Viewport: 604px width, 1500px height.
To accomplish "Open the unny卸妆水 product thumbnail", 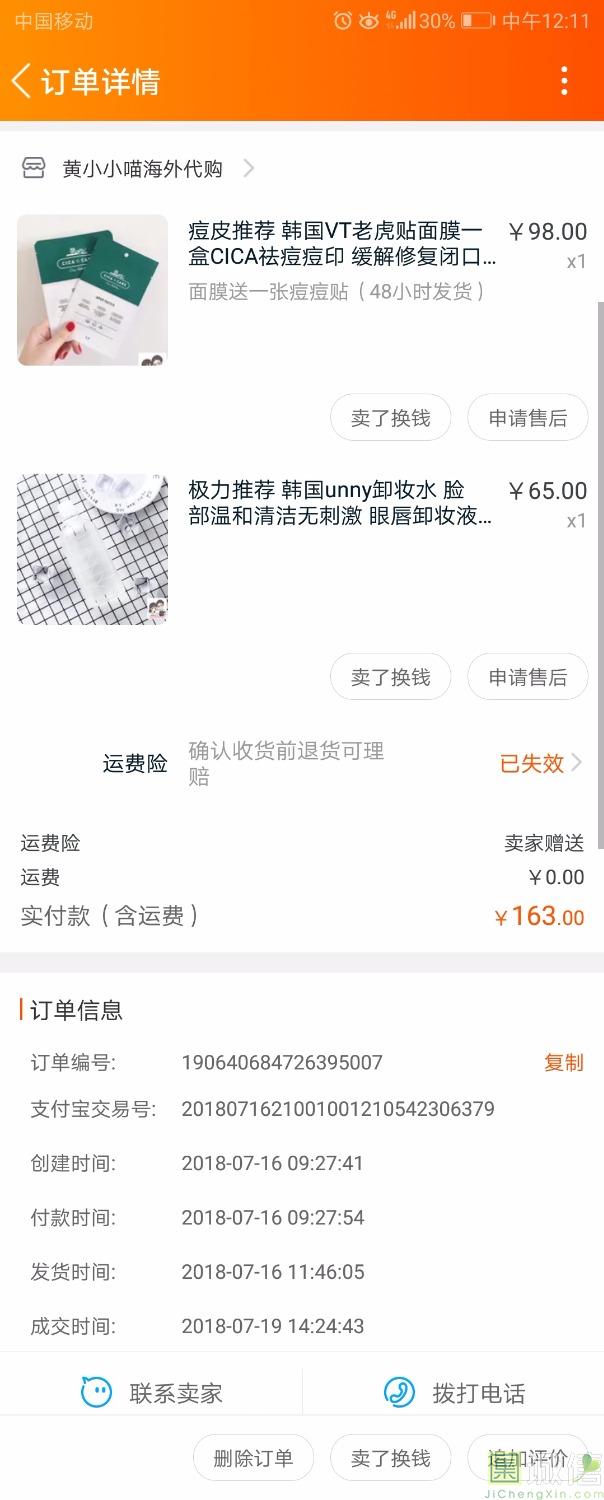I will pos(92,549).
